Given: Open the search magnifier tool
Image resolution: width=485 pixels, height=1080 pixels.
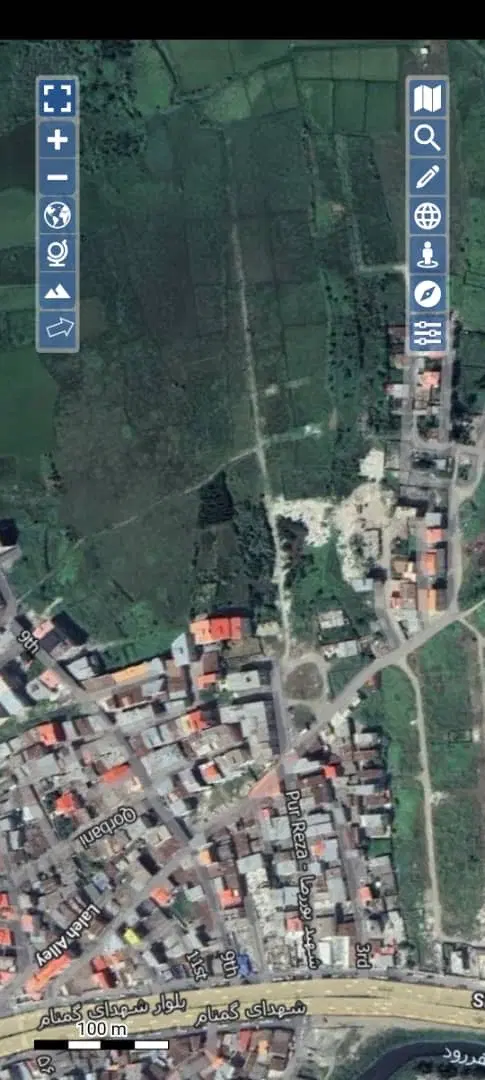Looking at the screenshot, I should [x=427, y=138].
